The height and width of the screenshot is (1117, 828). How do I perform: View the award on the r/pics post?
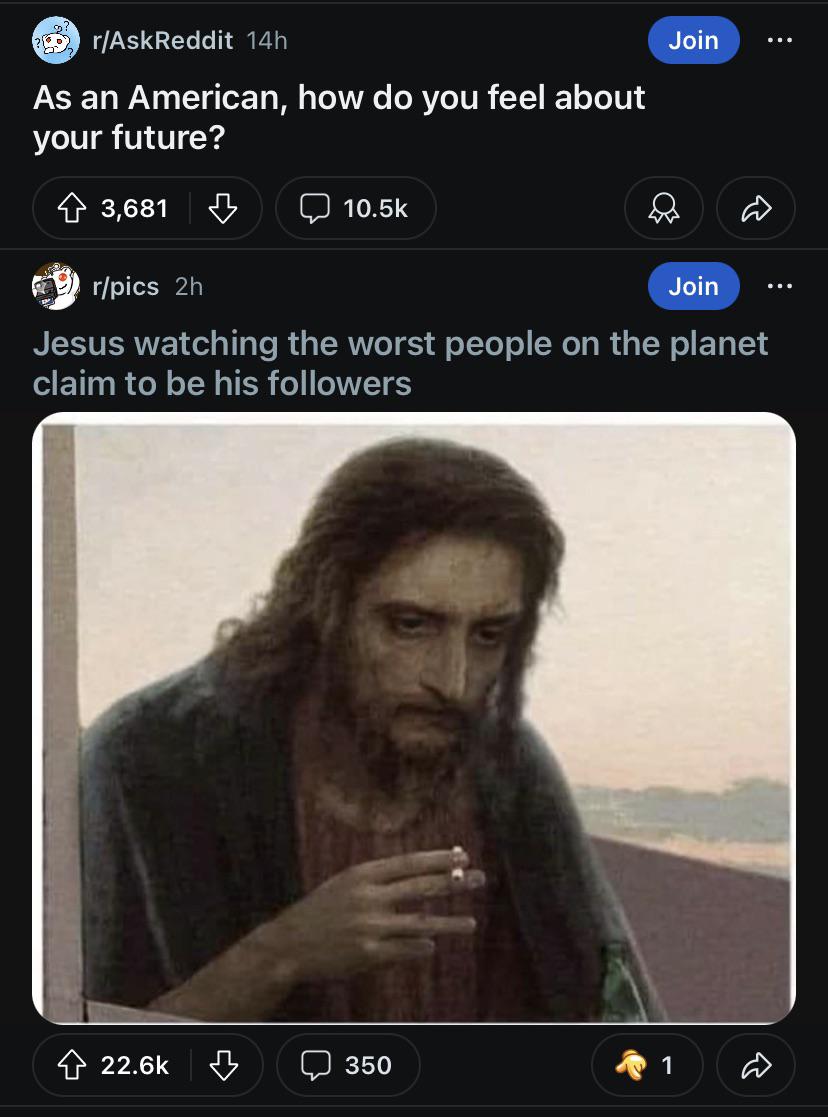point(646,1065)
